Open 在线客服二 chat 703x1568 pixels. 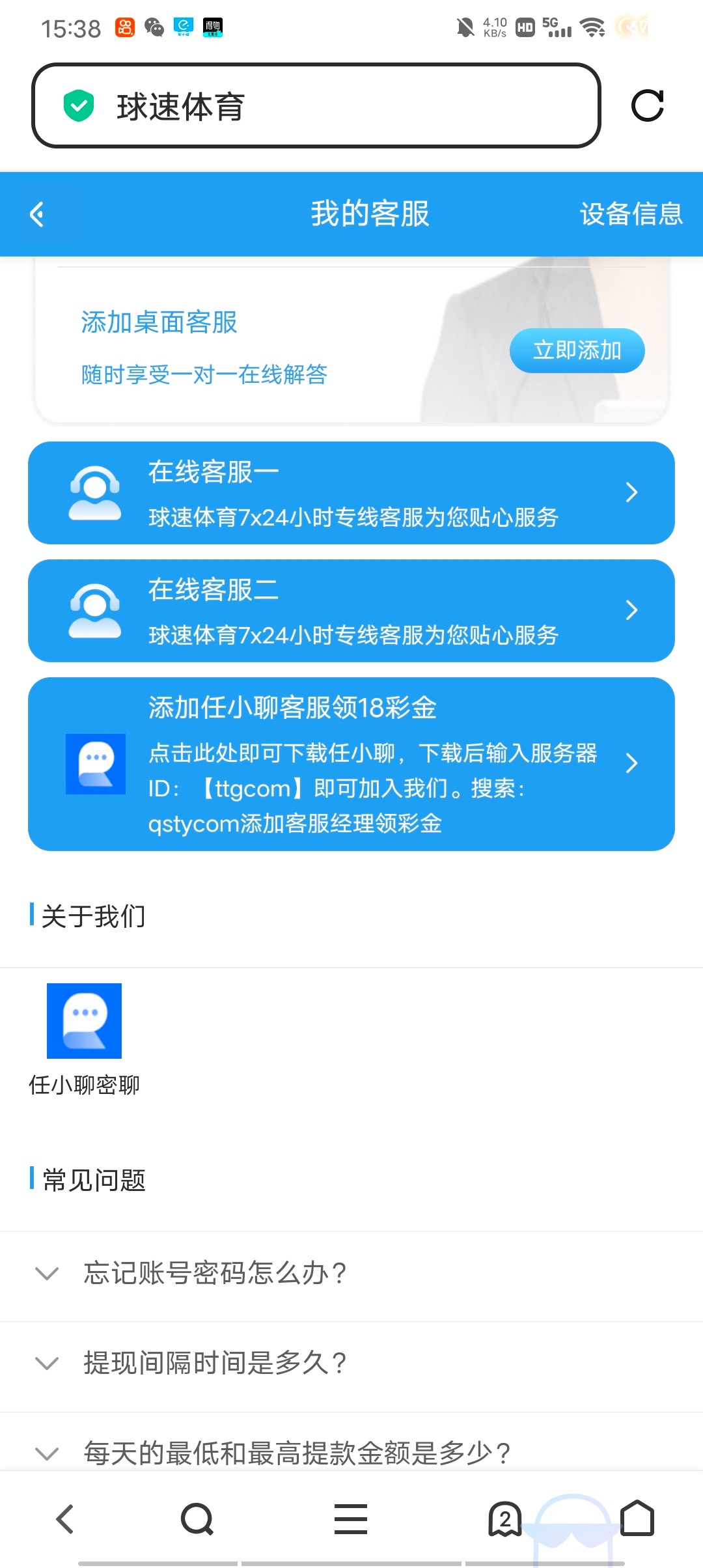pos(351,611)
